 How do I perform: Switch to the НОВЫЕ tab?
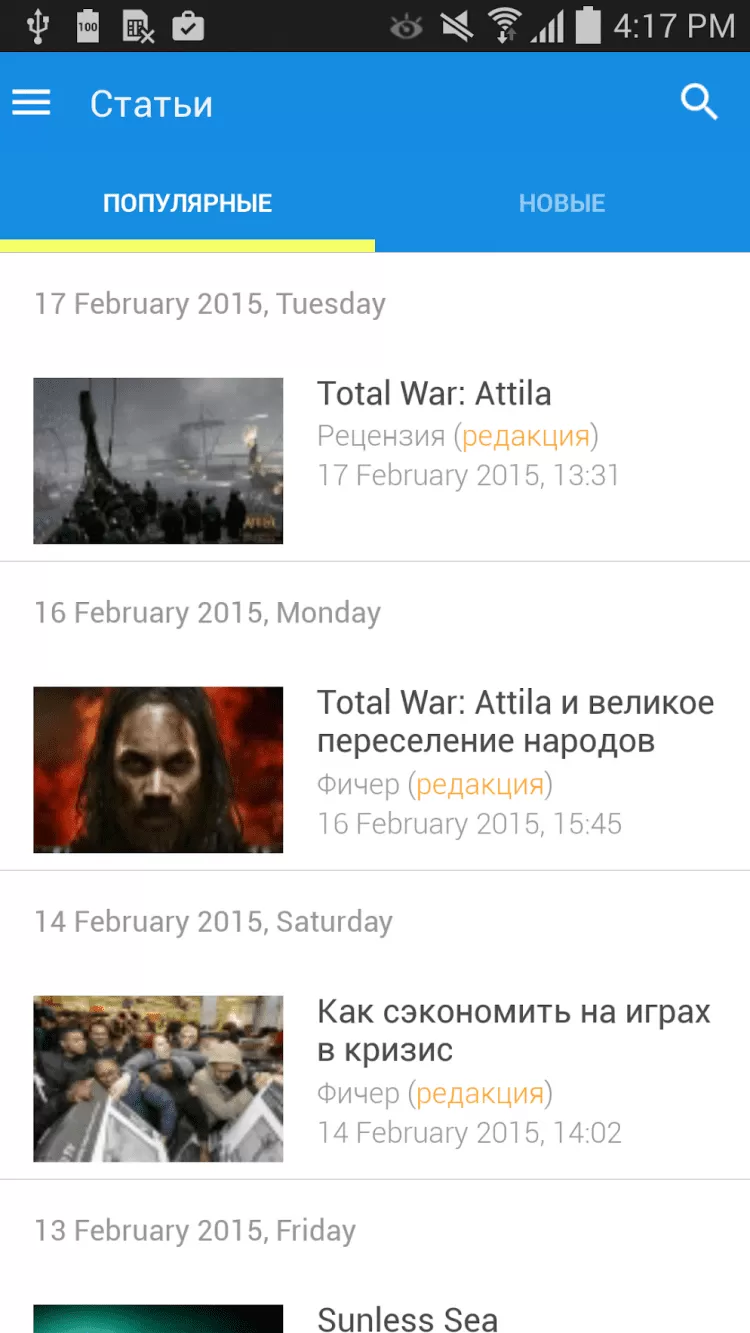coord(562,204)
